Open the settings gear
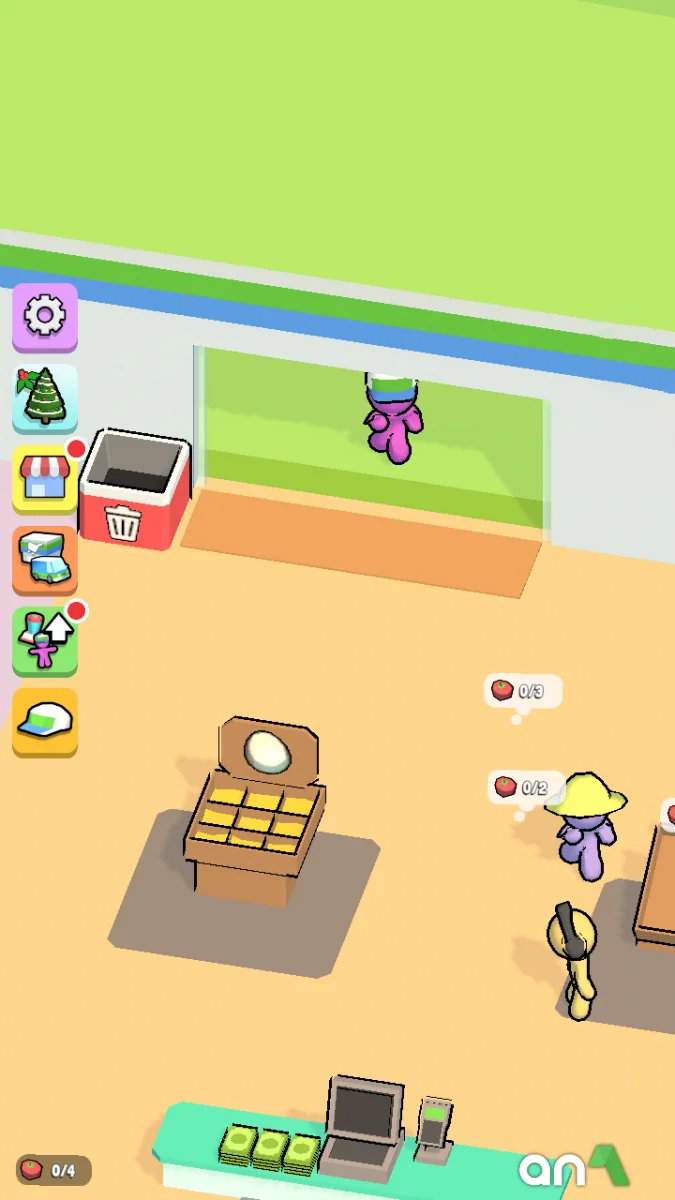The height and width of the screenshot is (1200, 675). tap(44, 316)
